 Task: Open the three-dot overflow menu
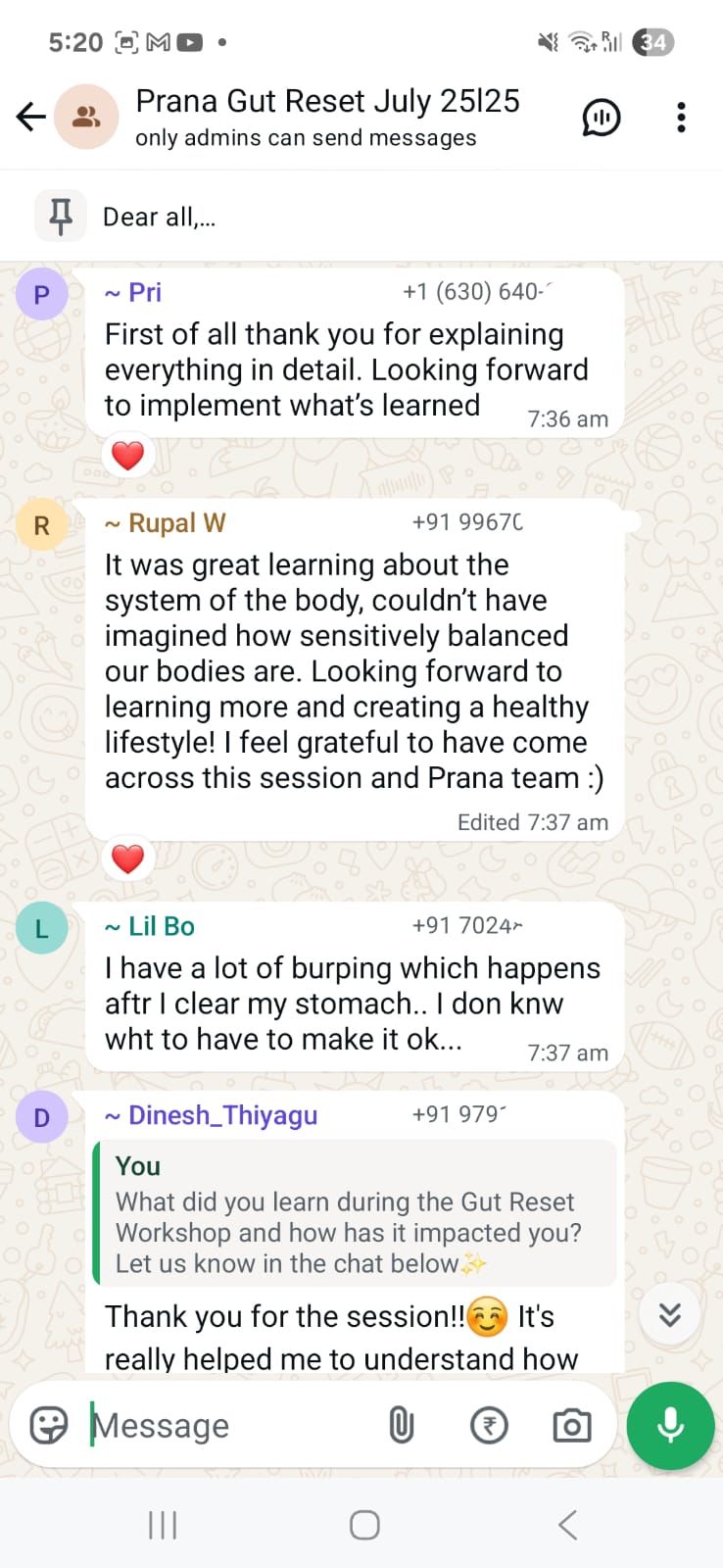pyautogui.click(x=681, y=118)
